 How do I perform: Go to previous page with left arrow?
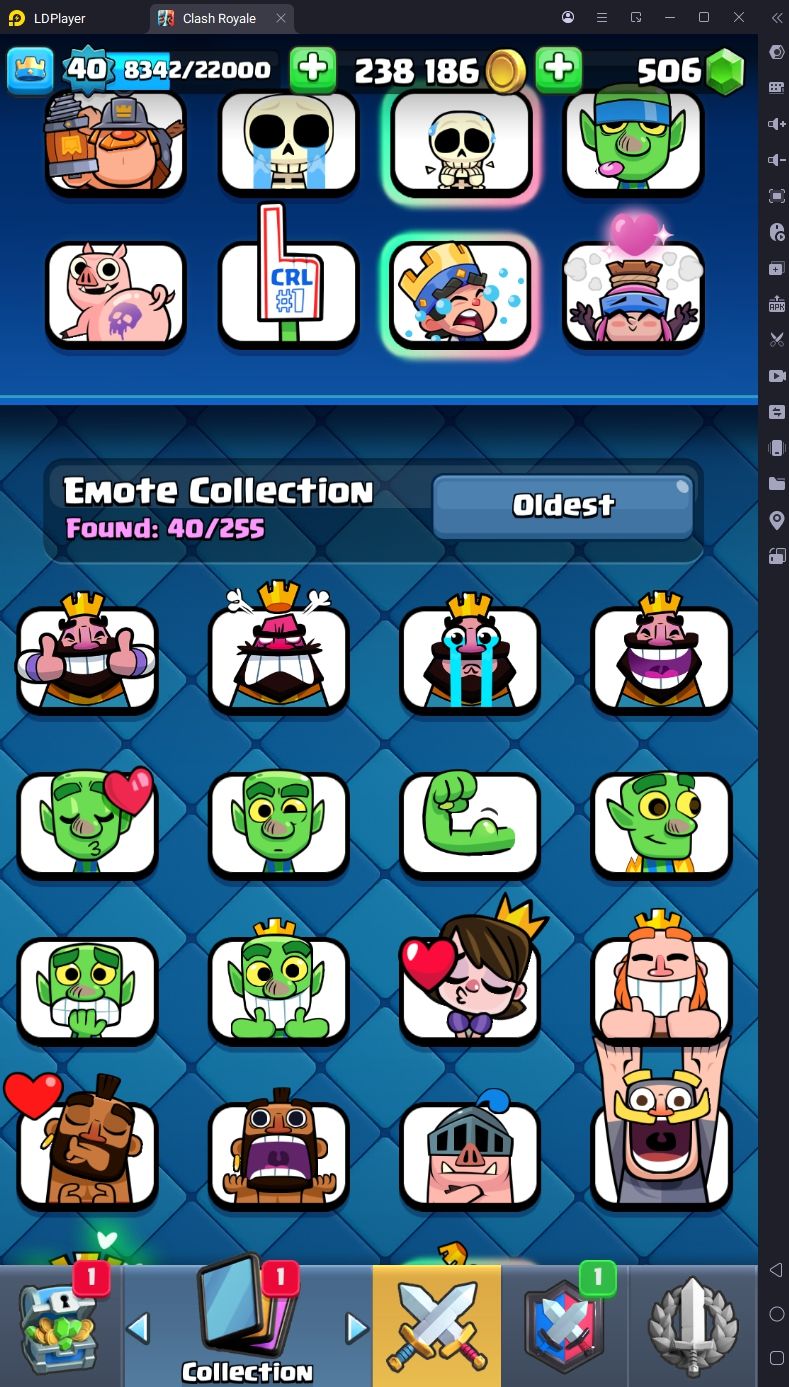point(138,1328)
